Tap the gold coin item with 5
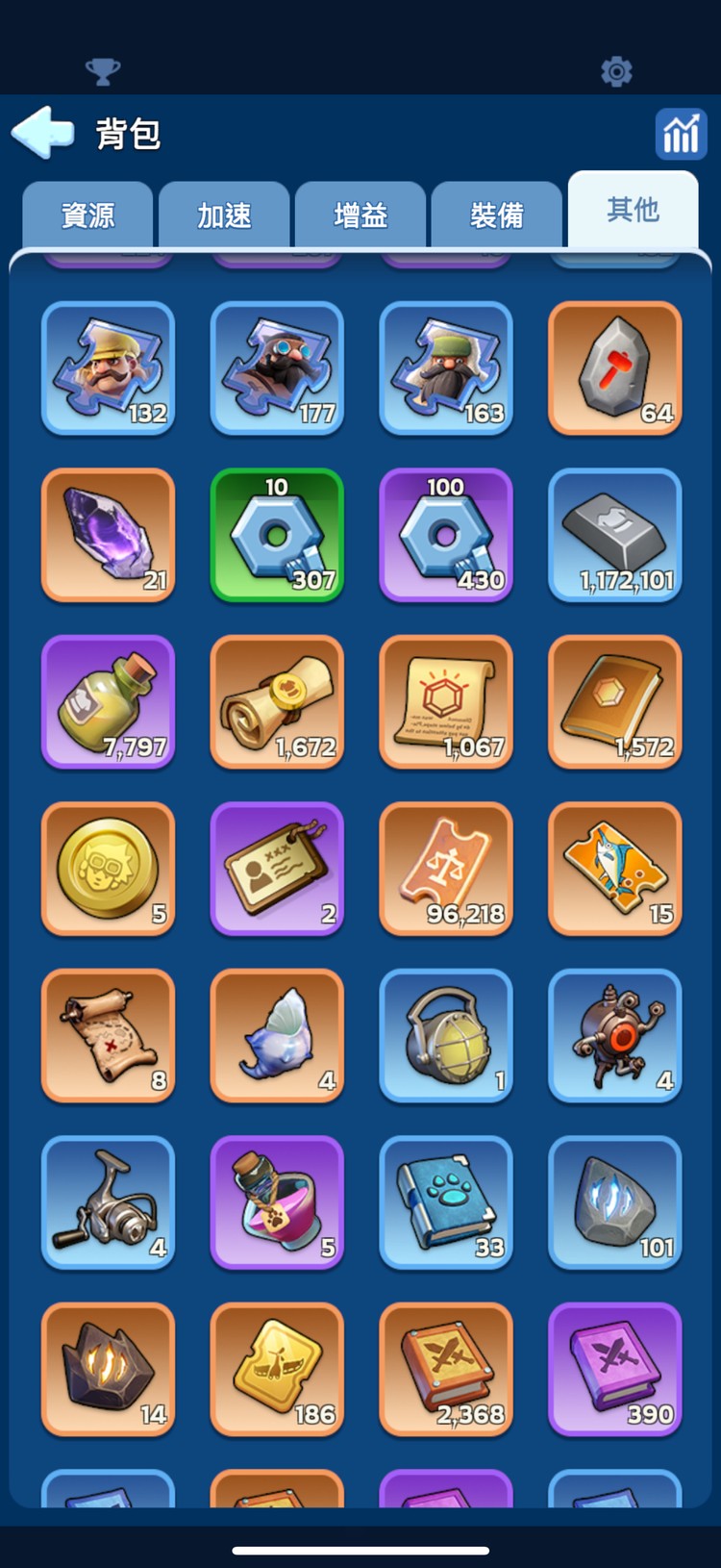The image size is (721, 1568). click(x=108, y=869)
